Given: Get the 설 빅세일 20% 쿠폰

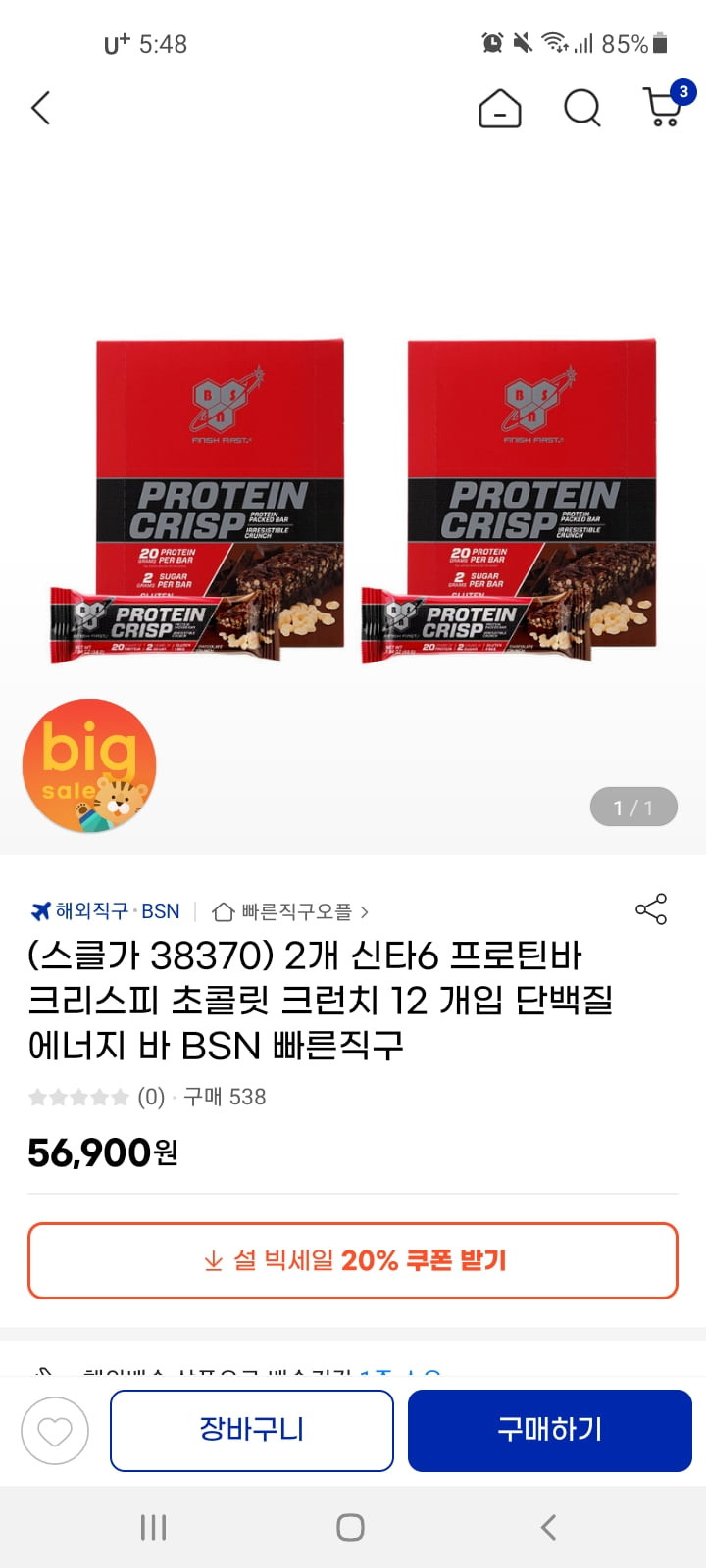Looking at the screenshot, I should [353, 1260].
